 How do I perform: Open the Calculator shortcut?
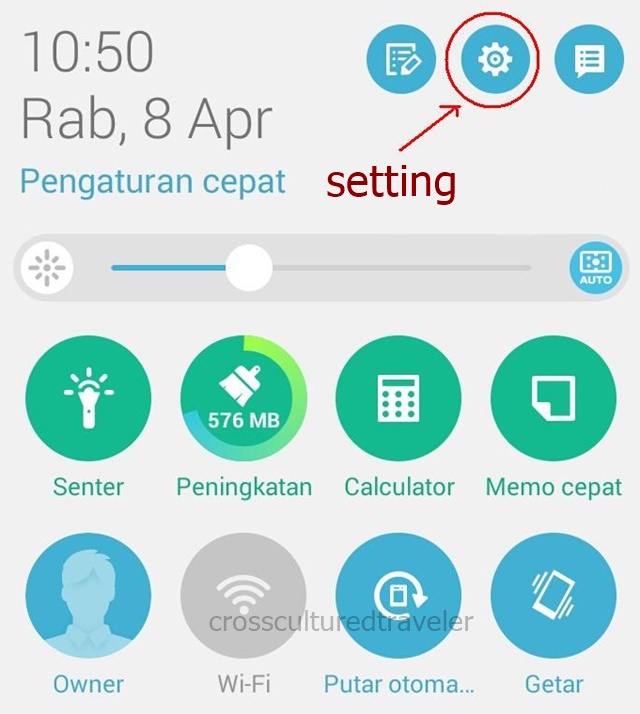coord(398,398)
